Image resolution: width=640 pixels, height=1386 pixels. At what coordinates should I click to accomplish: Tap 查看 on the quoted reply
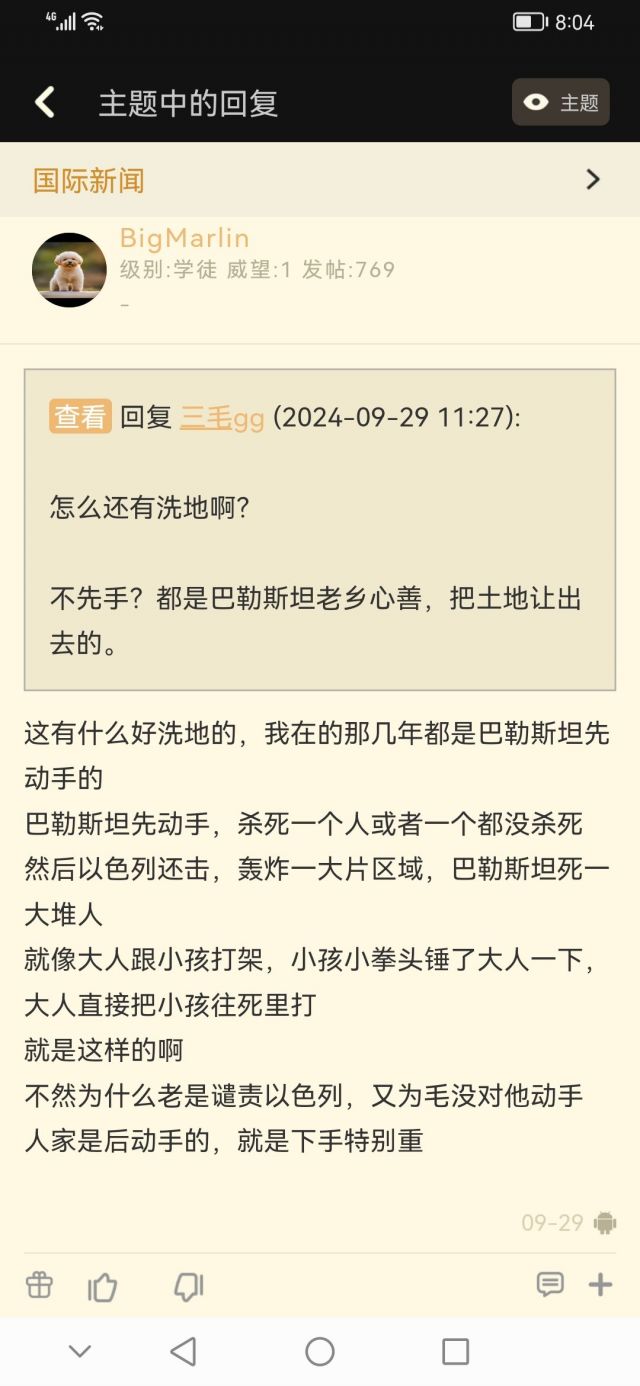tap(80, 417)
